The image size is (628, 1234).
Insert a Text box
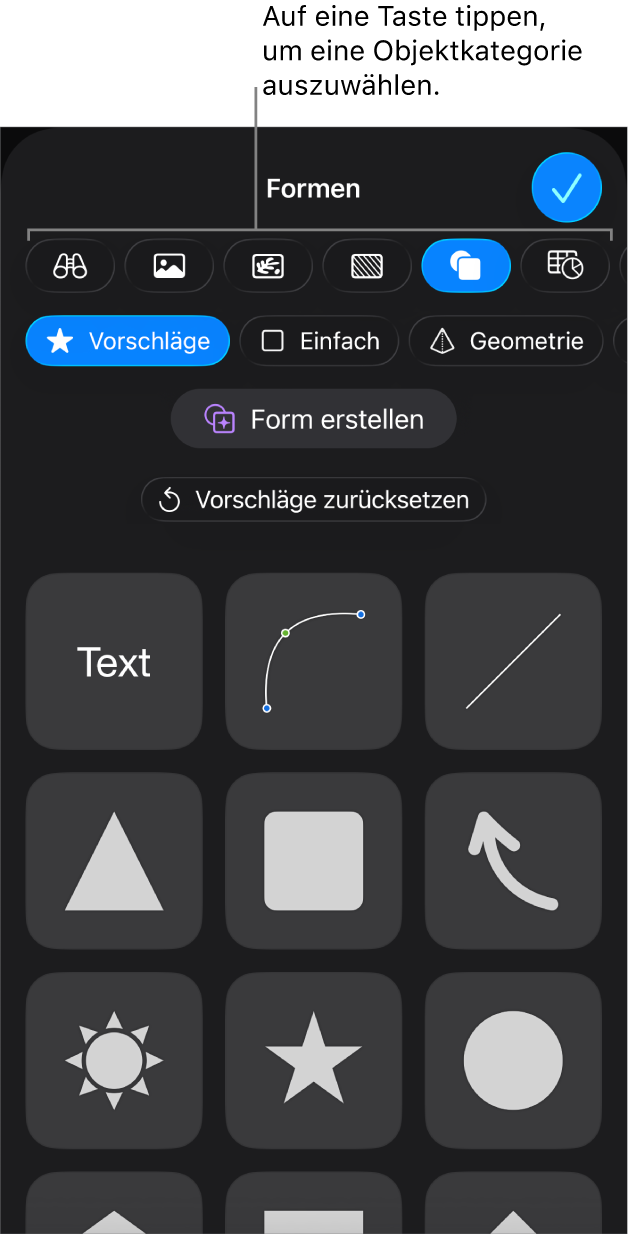pos(114,662)
